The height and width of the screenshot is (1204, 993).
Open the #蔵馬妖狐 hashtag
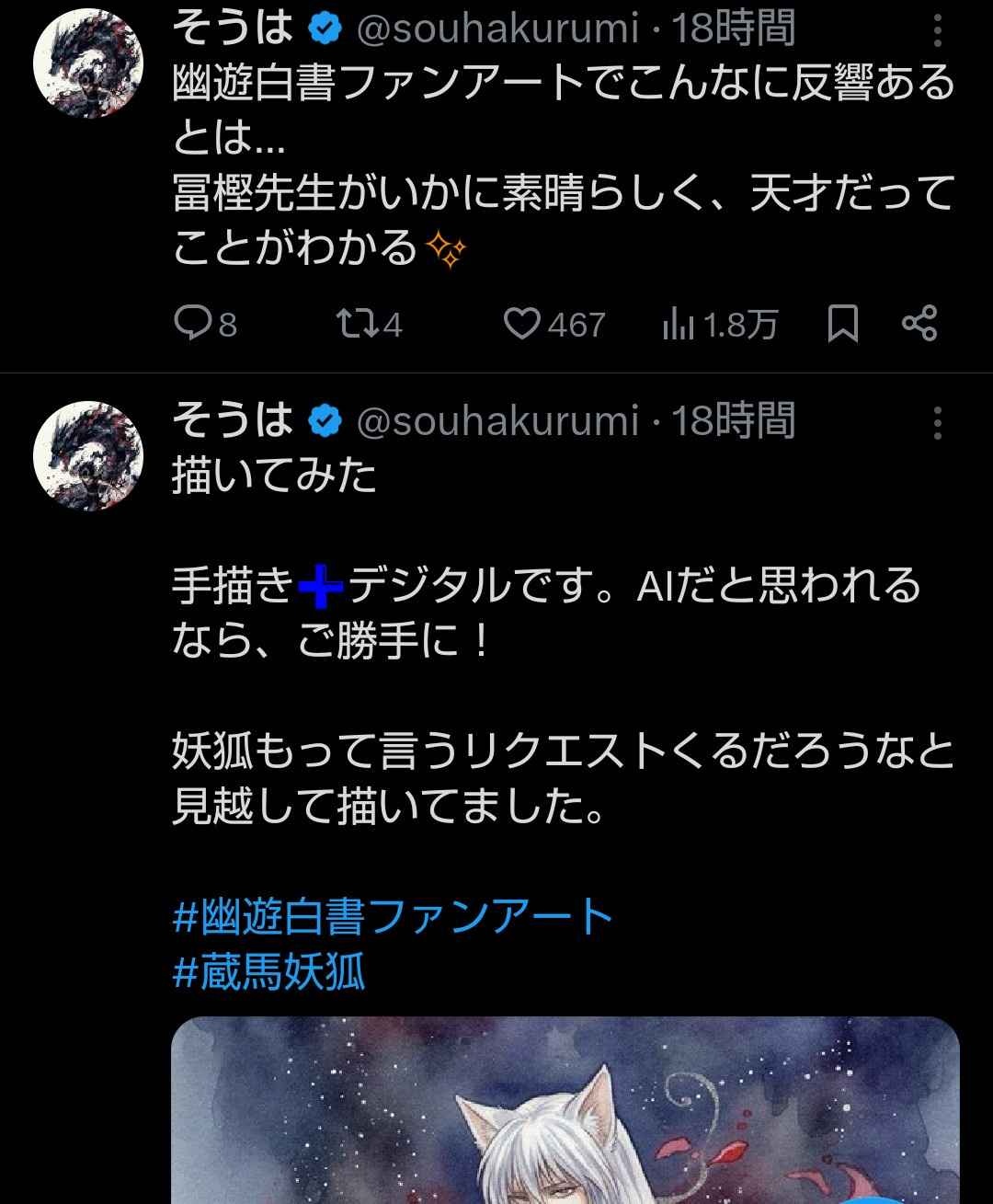(x=268, y=972)
